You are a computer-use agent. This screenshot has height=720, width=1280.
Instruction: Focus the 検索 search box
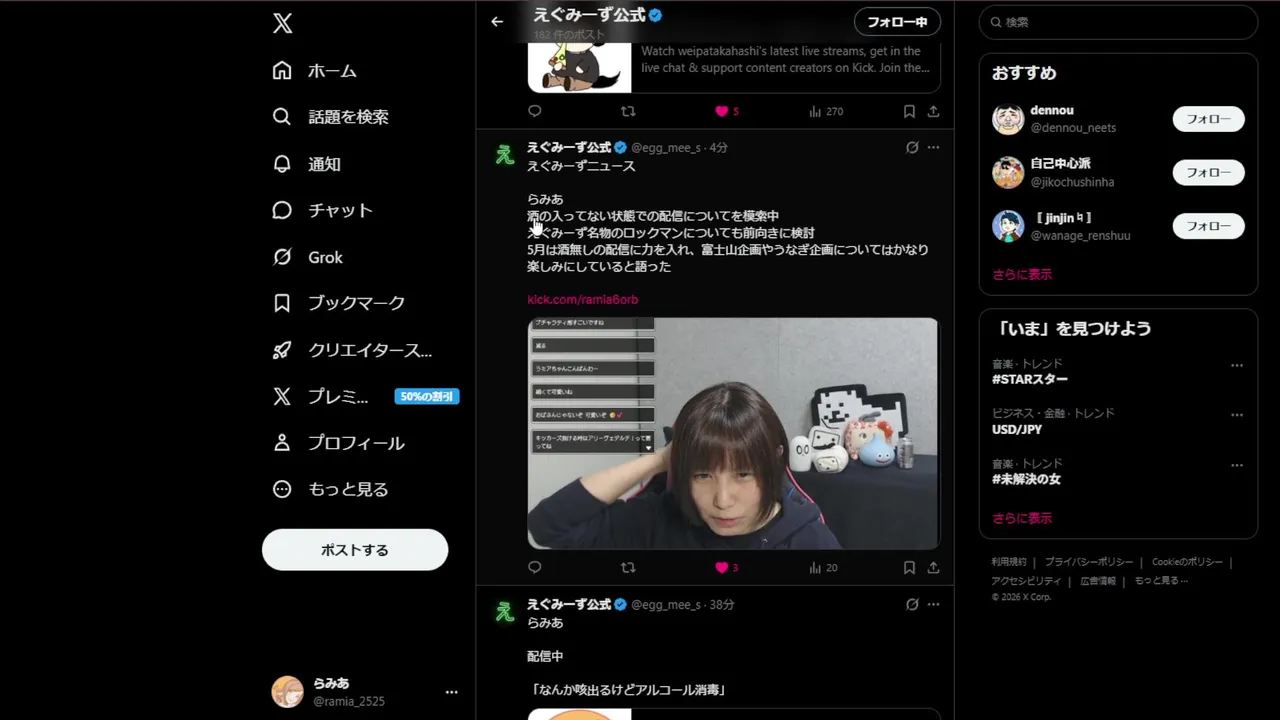tap(1120, 22)
